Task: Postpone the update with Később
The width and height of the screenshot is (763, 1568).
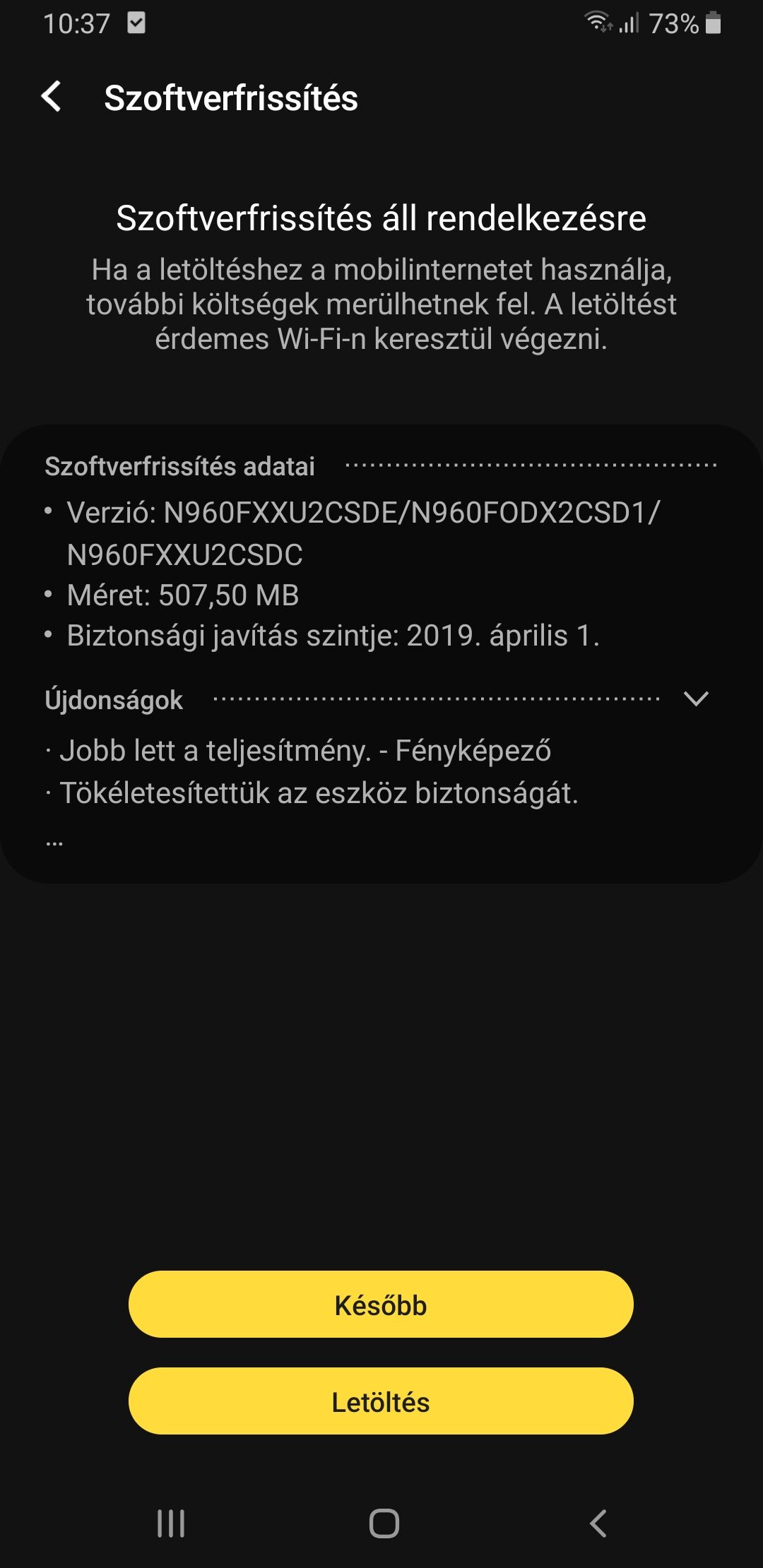Action: pyautogui.click(x=381, y=1304)
